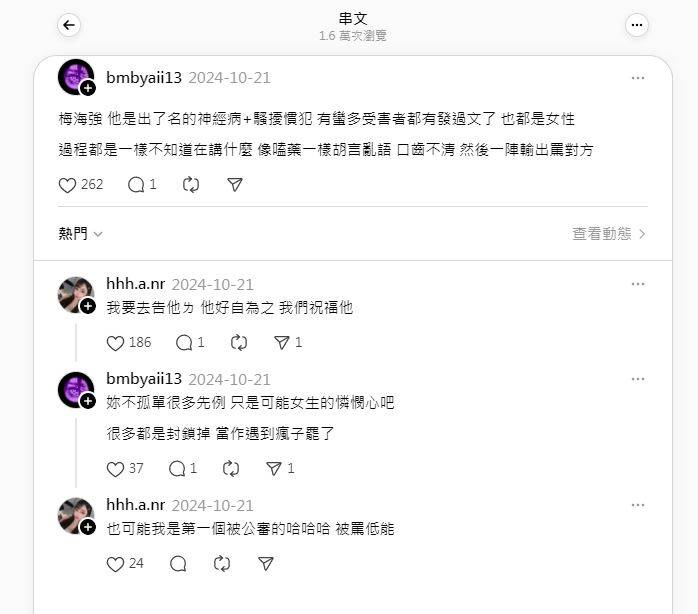Go back with the top arrow
Viewport: 698px width, 614px height.
69,25
